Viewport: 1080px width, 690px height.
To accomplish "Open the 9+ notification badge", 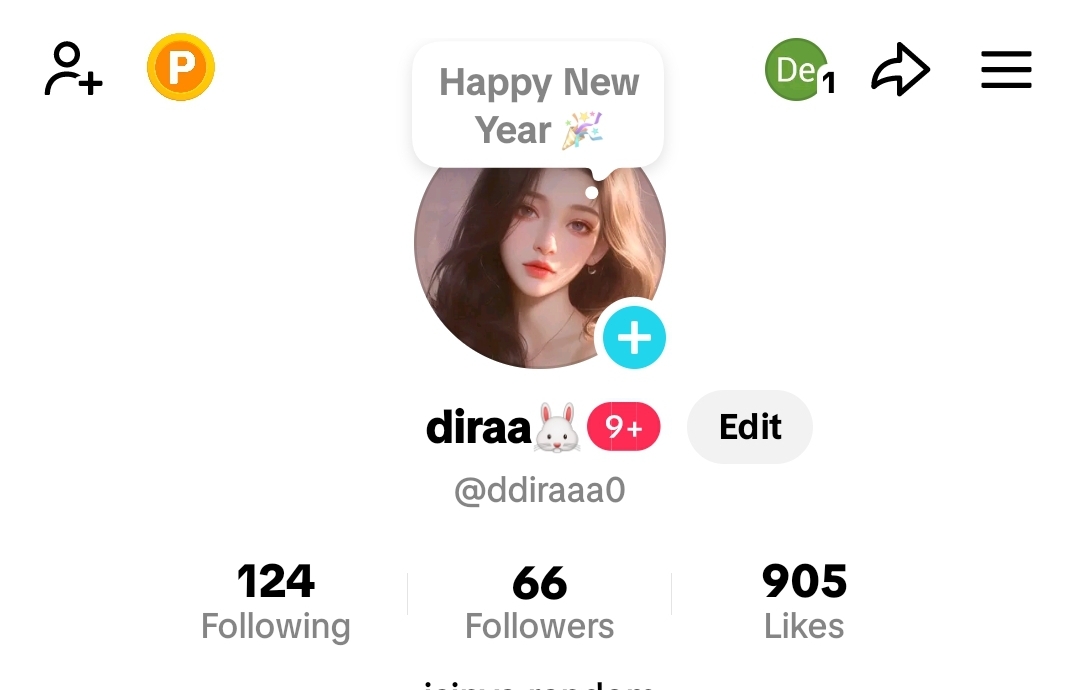I will 623,428.
